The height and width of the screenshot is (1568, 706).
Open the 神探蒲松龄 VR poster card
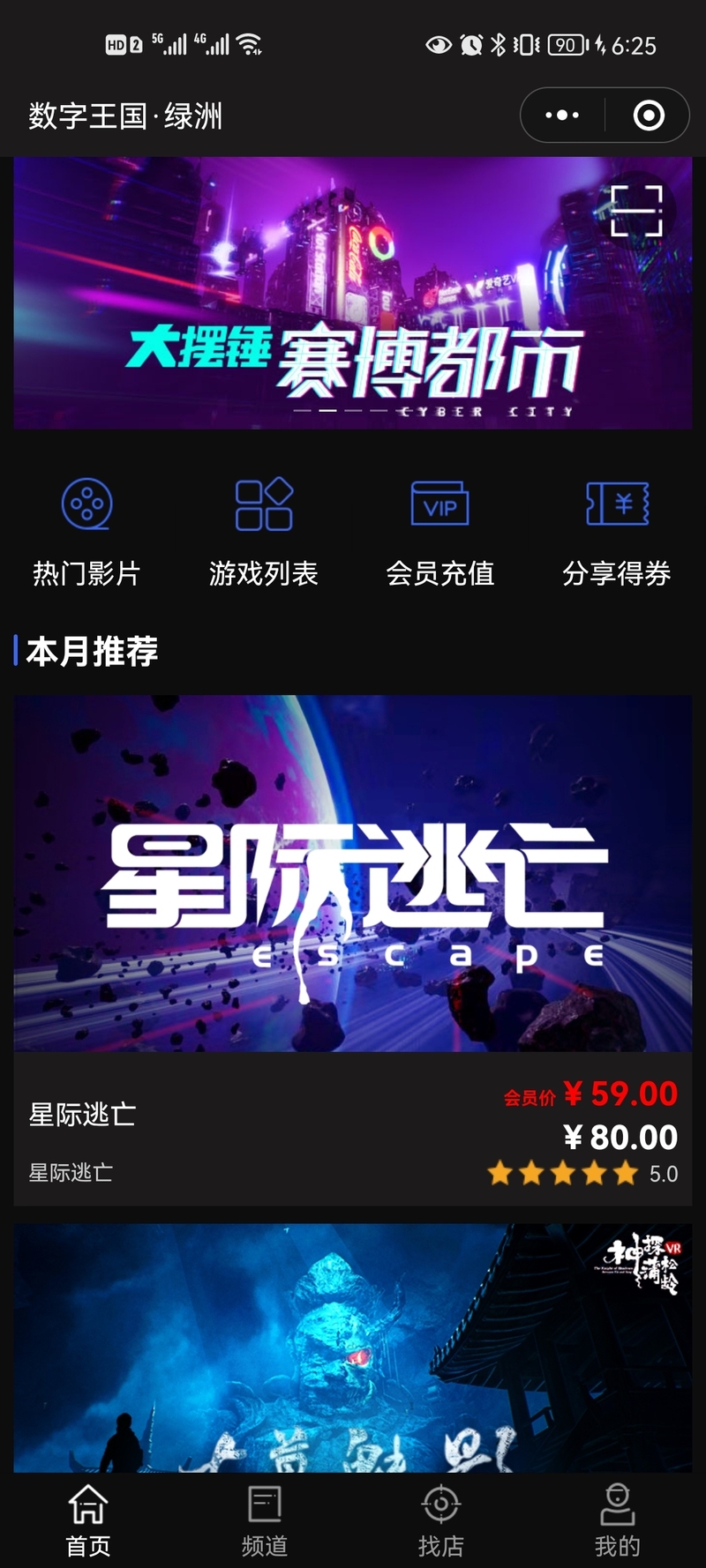(x=353, y=1349)
